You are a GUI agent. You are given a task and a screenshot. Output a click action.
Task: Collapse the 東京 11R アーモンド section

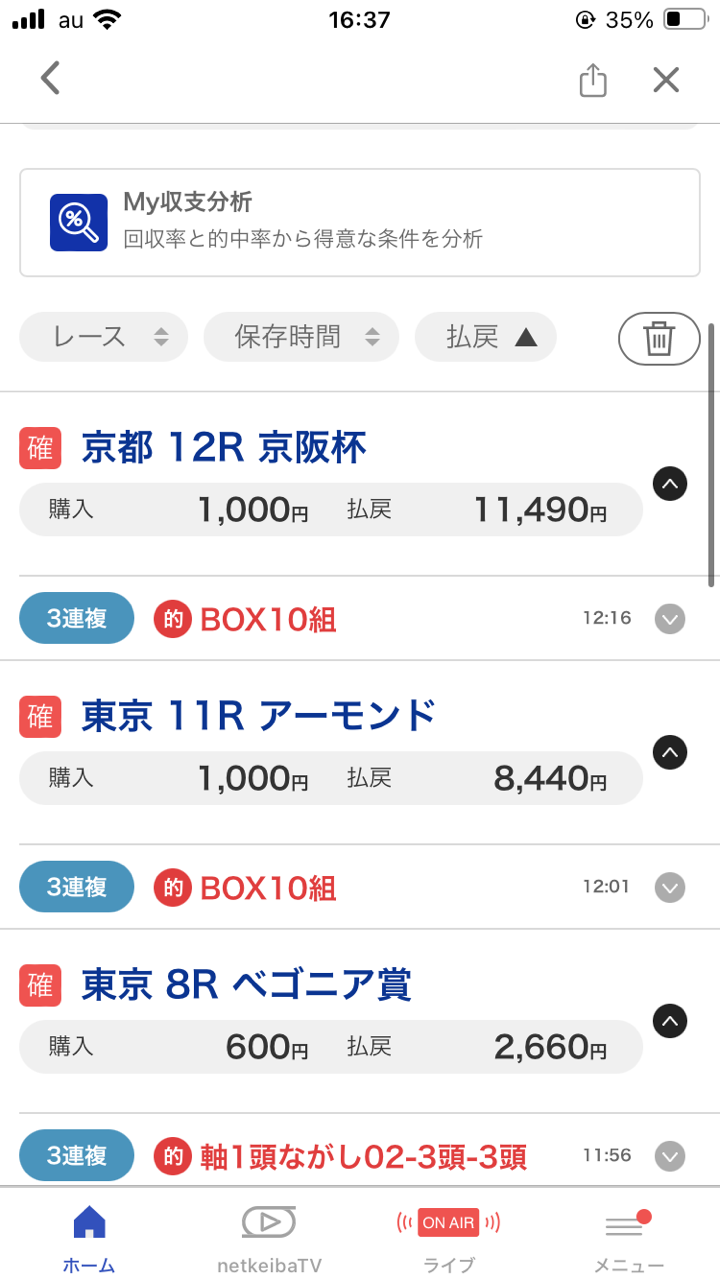[670, 752]
